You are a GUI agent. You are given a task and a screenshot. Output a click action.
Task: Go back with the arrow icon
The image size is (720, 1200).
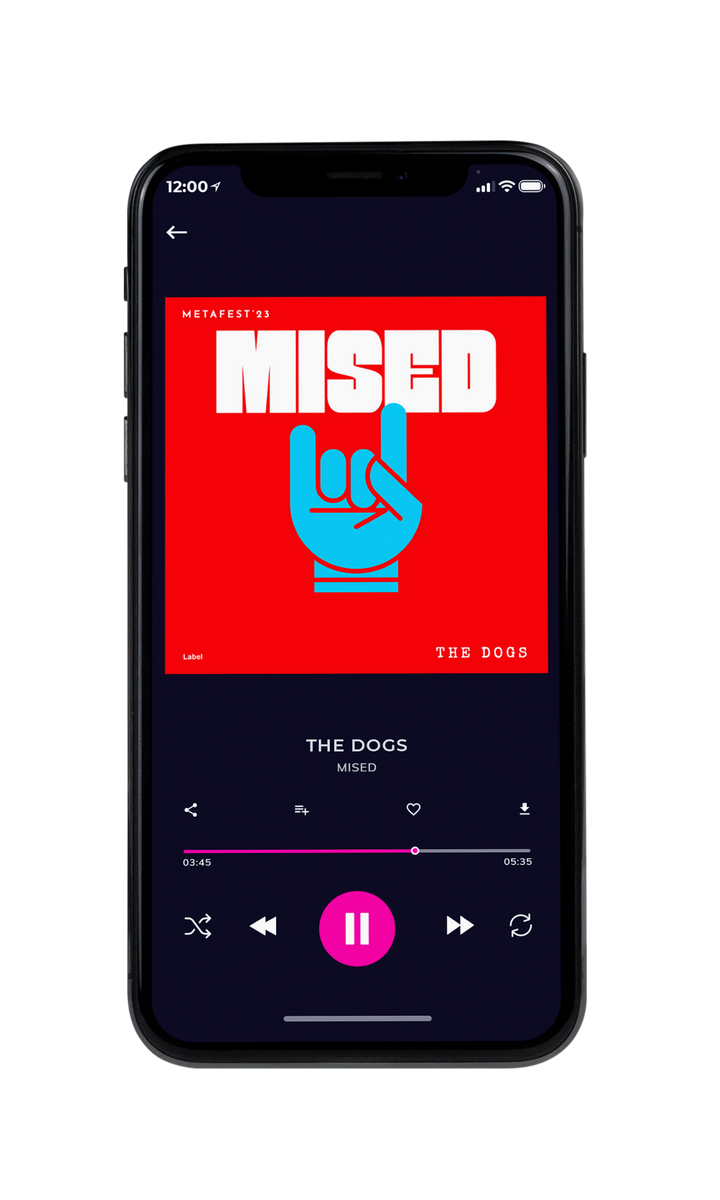tap(177, 232)
